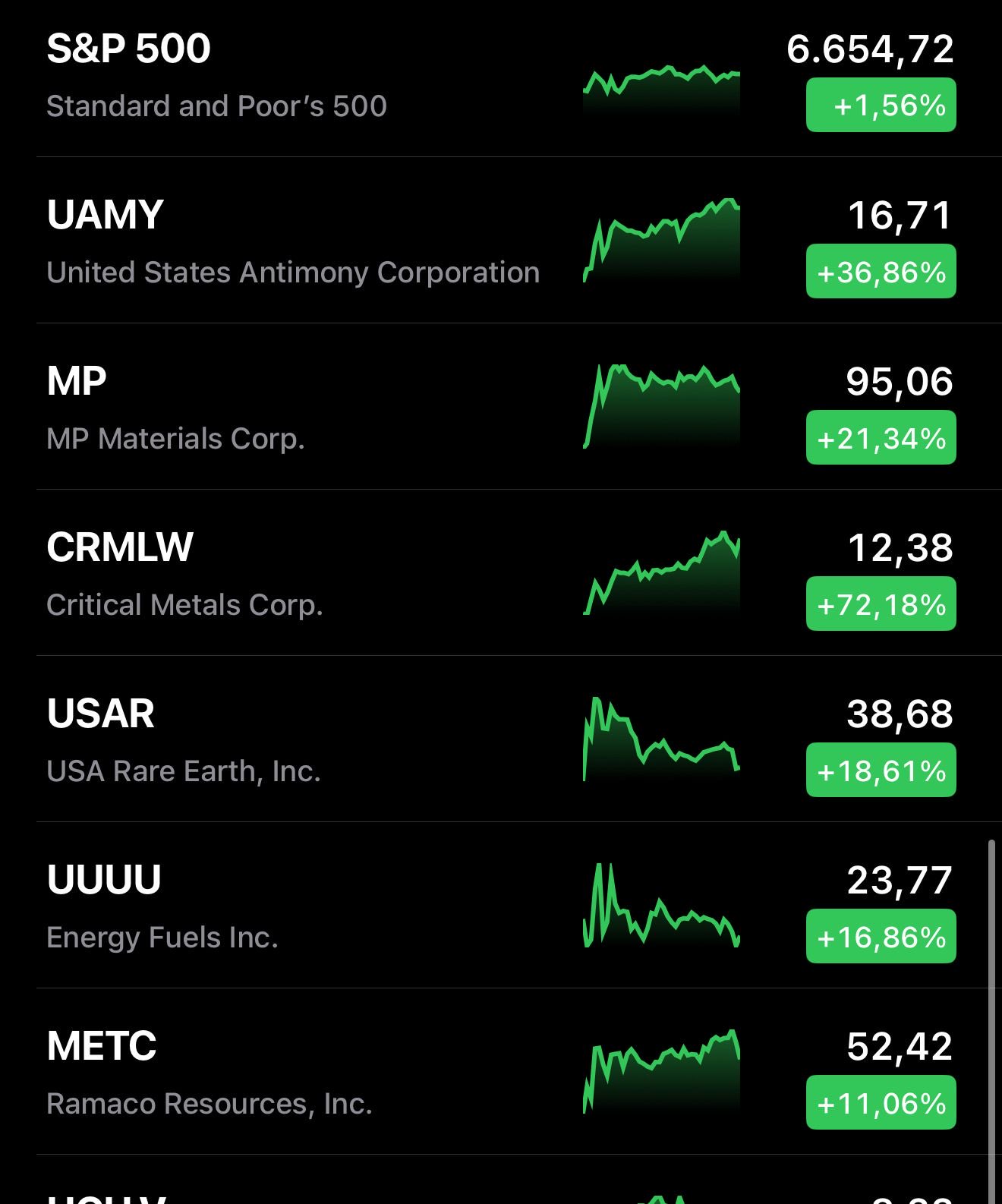Tap the +36,86% change badge for UAMY
Image resolution: width=1002 pixels, height=1204 pixels.
coord(881,272)
